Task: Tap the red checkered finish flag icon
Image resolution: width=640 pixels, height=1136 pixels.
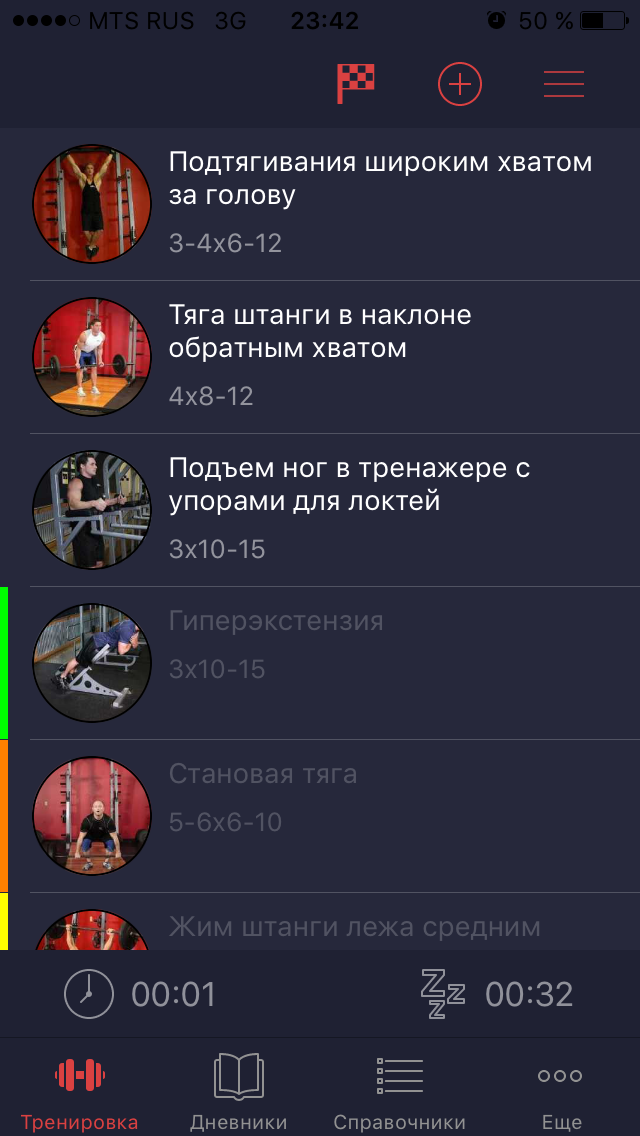Action: point(356,84)
